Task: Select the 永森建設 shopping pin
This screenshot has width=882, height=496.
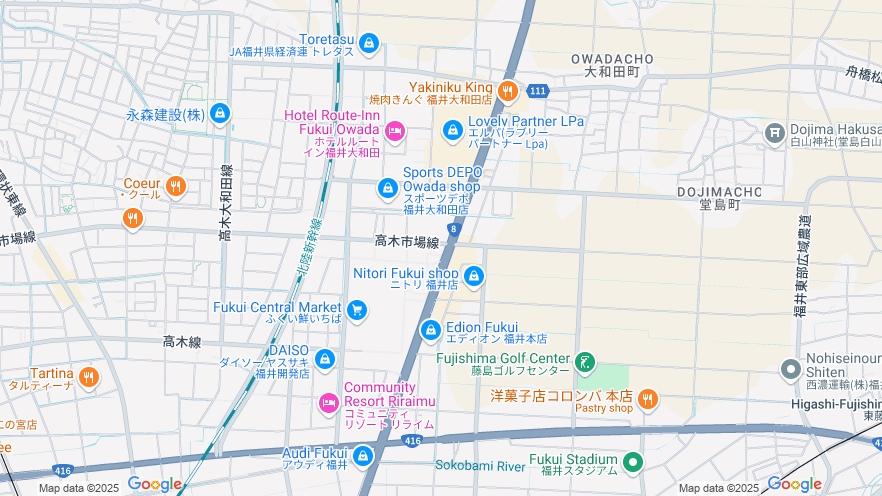Action: point(220,114)
